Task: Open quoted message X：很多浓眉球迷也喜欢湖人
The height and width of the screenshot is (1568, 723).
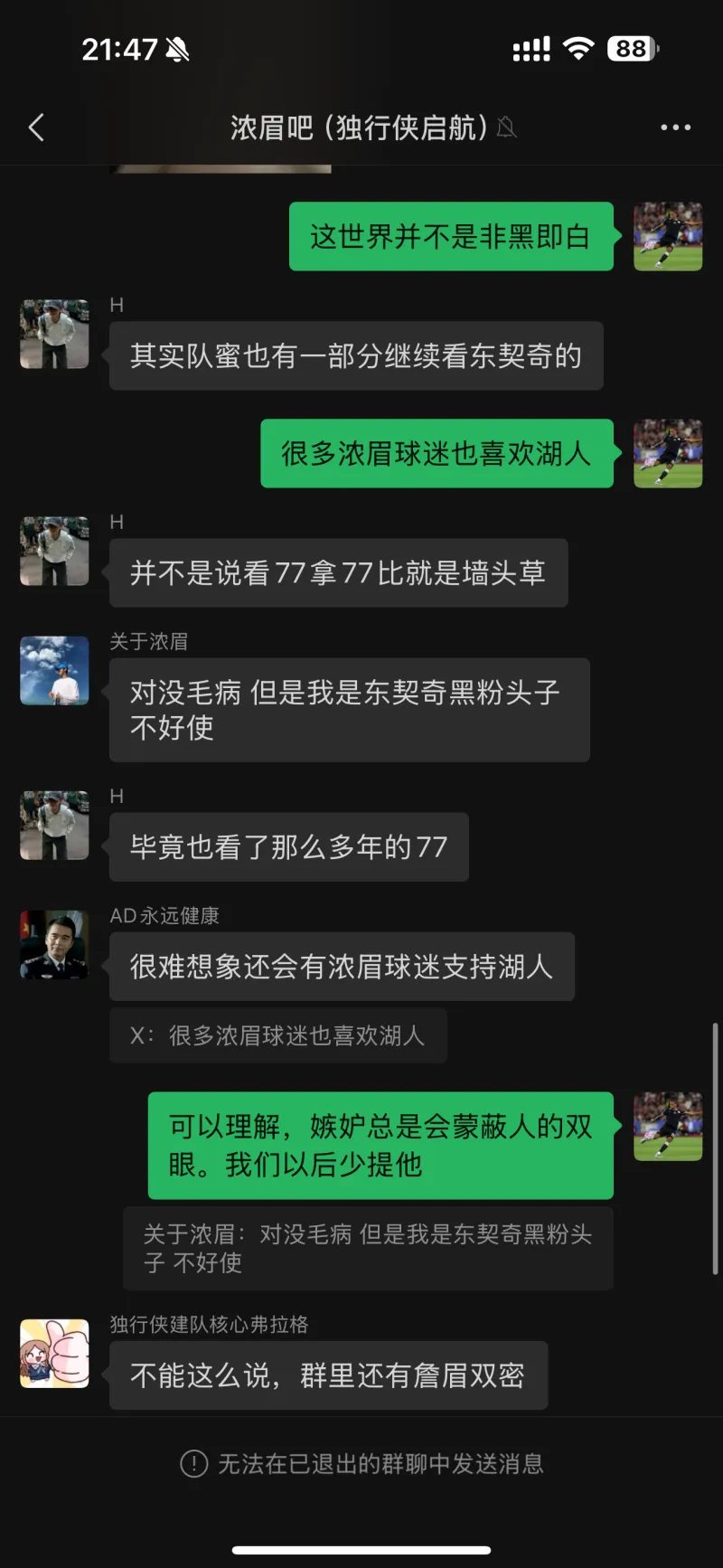Action: [278, 1035]
